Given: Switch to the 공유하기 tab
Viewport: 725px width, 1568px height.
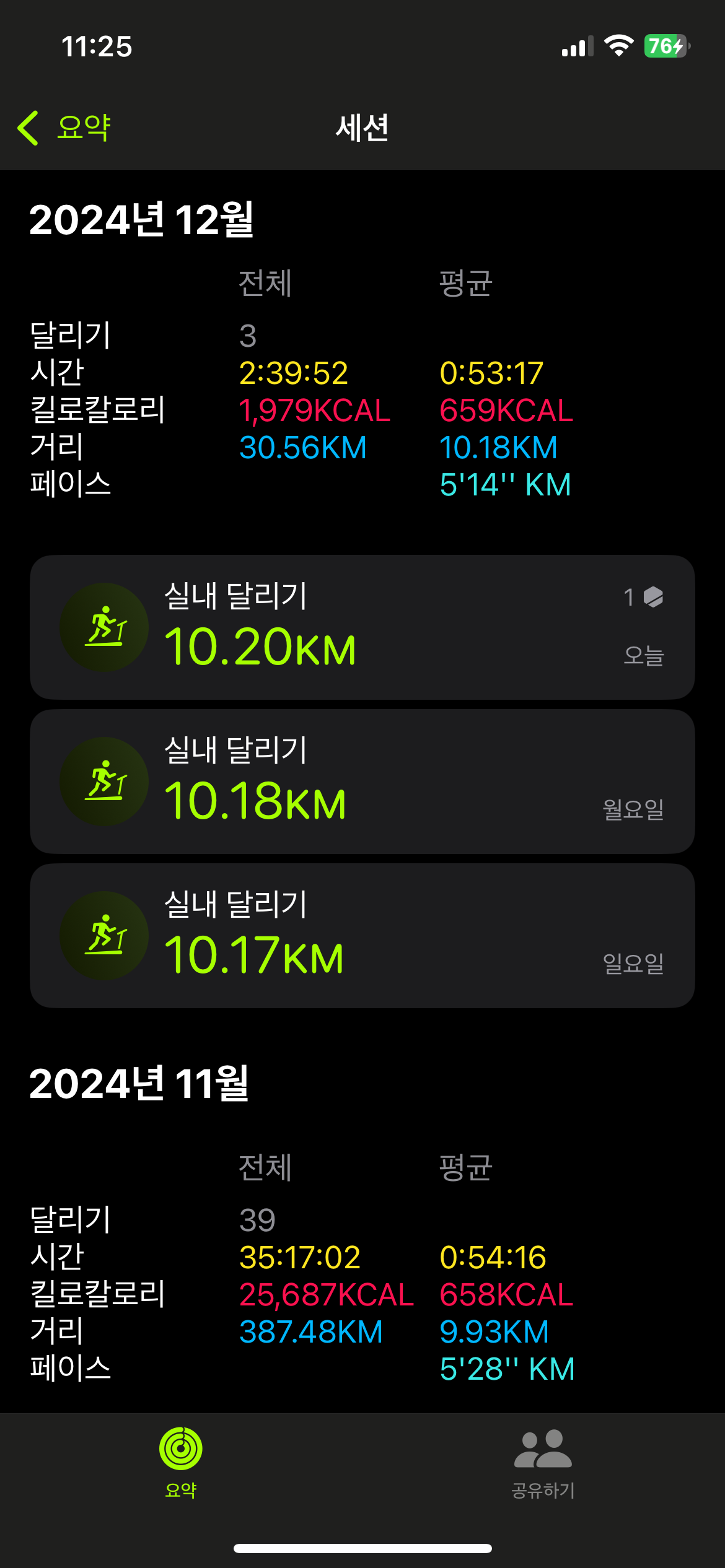Looking at the screenshot, I should click(543, 1461).
